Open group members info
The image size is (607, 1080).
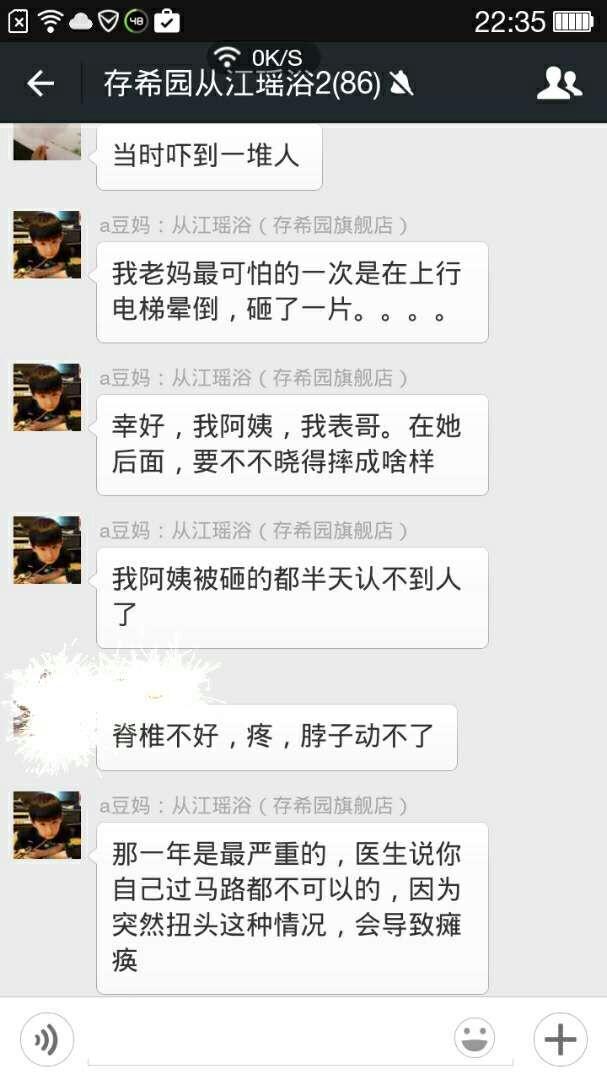tap(559, 84)
